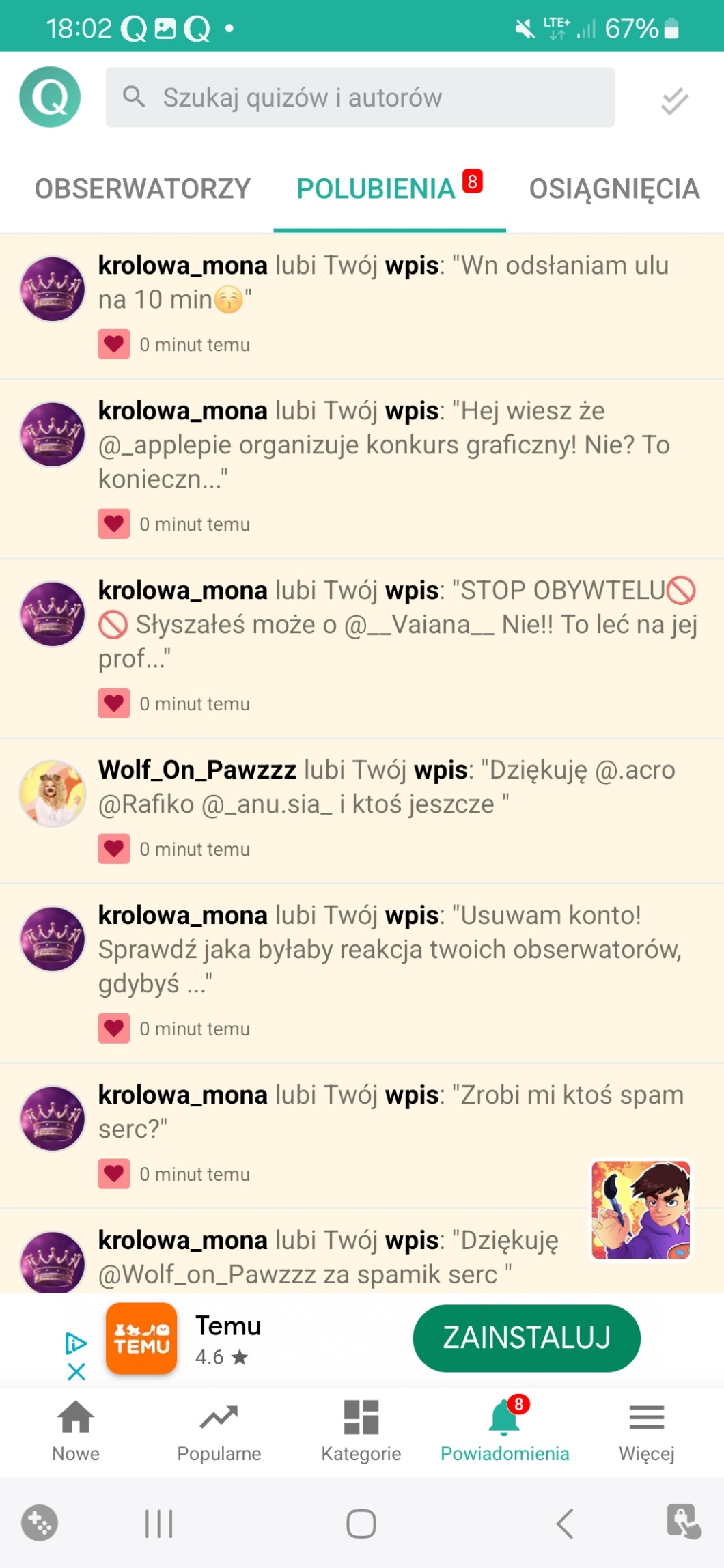Image resolution: width=724 pixels, height=1568 pixels.
Task: Open the "Usuwam konto!" like notification
Action: pos(362,974)
